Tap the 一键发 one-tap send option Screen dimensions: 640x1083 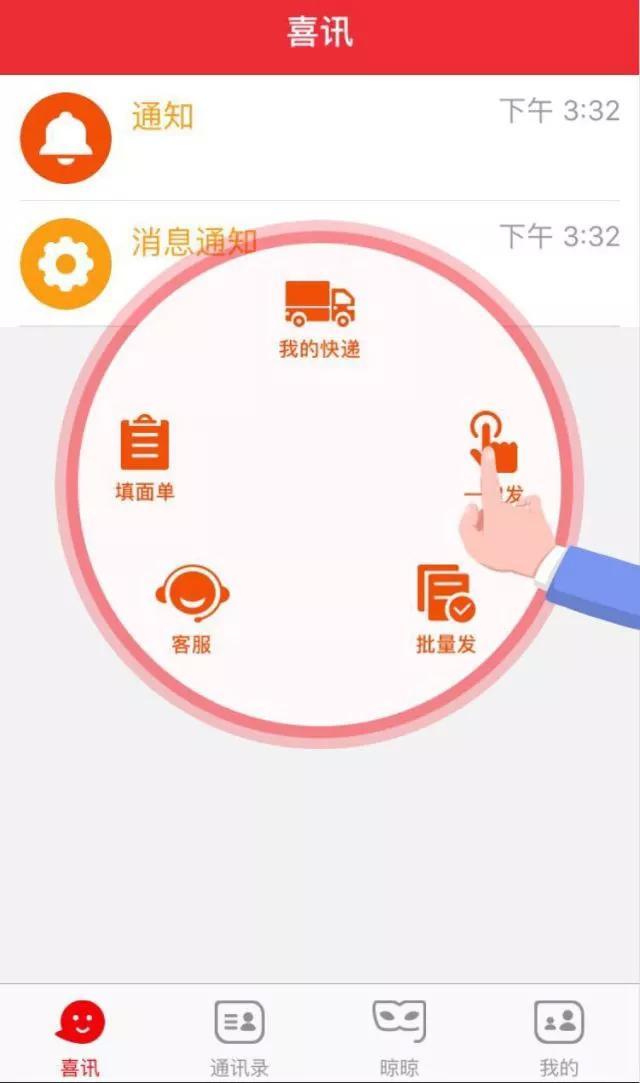[x=493, y=453]
